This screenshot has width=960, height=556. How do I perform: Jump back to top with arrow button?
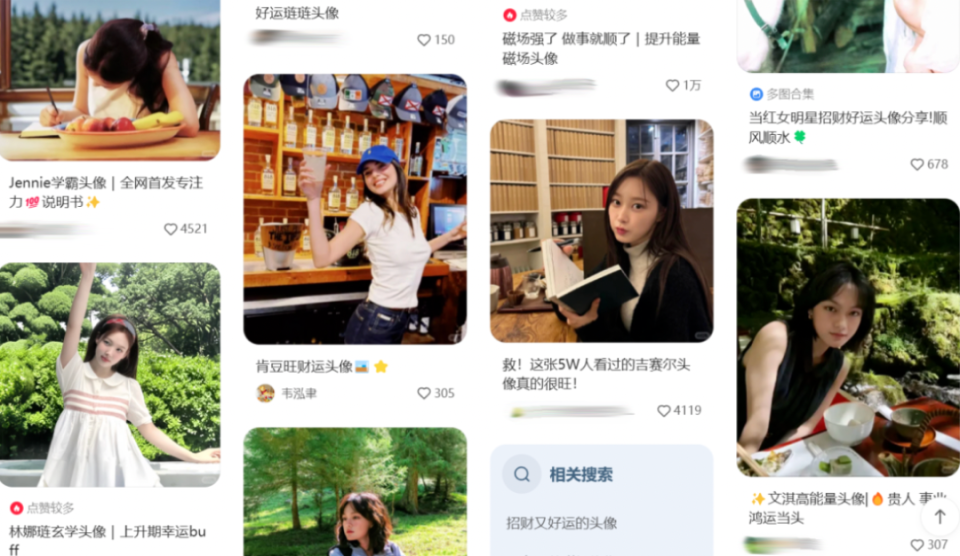click(x=940, y=517)
